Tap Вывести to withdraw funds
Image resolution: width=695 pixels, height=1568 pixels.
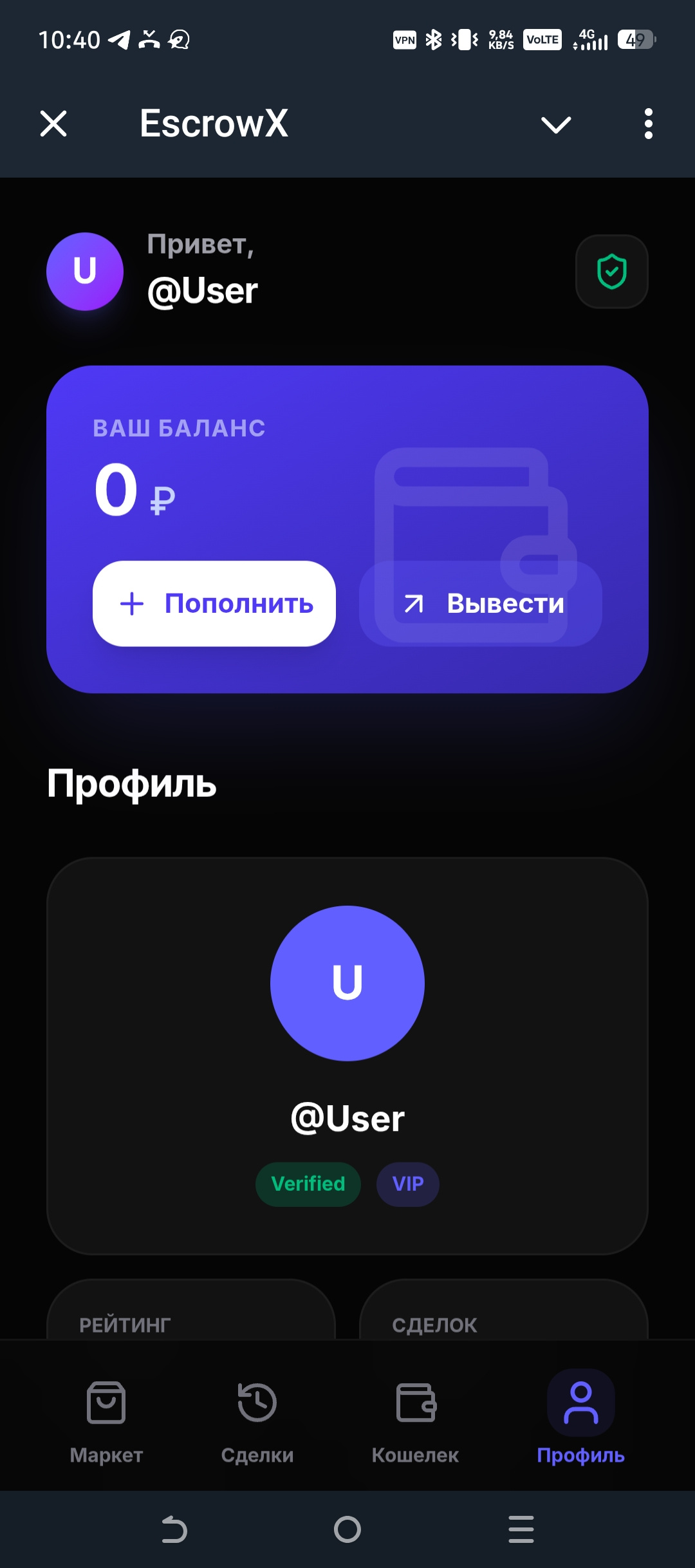481,604
